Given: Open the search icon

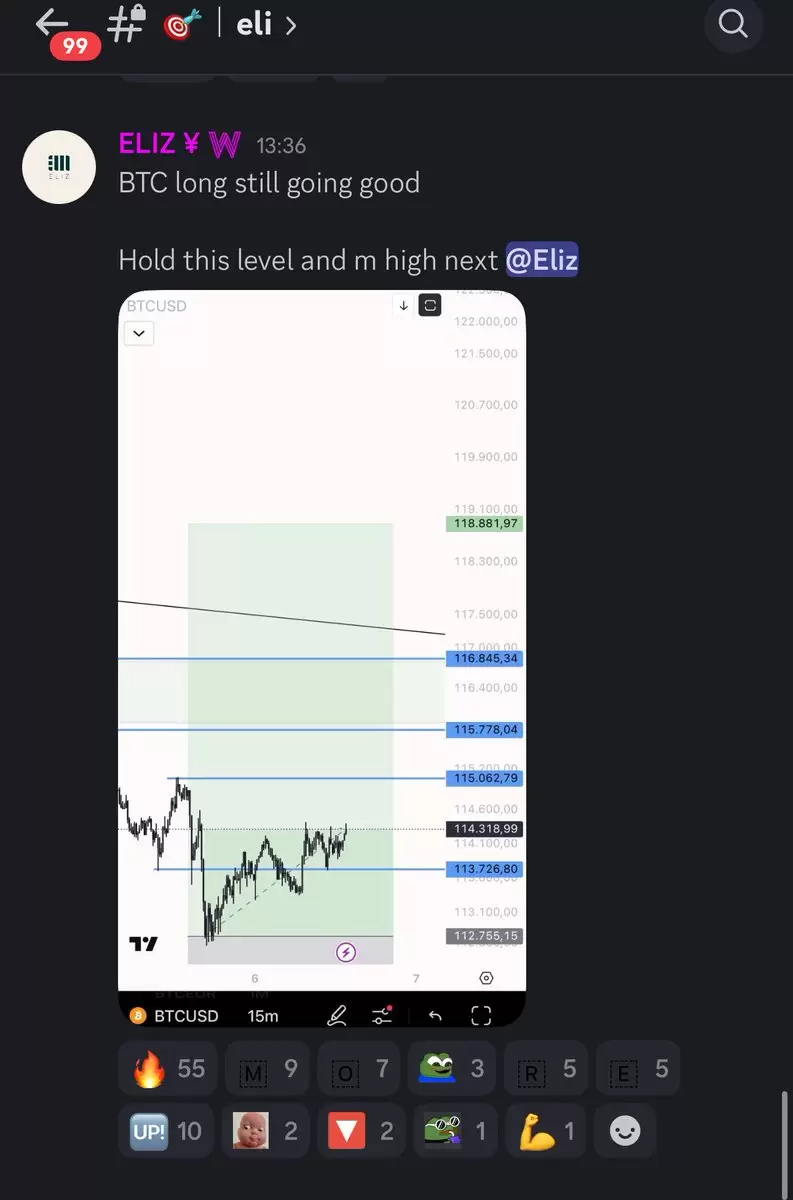Looking at the screenshot, I should (733, 23).
